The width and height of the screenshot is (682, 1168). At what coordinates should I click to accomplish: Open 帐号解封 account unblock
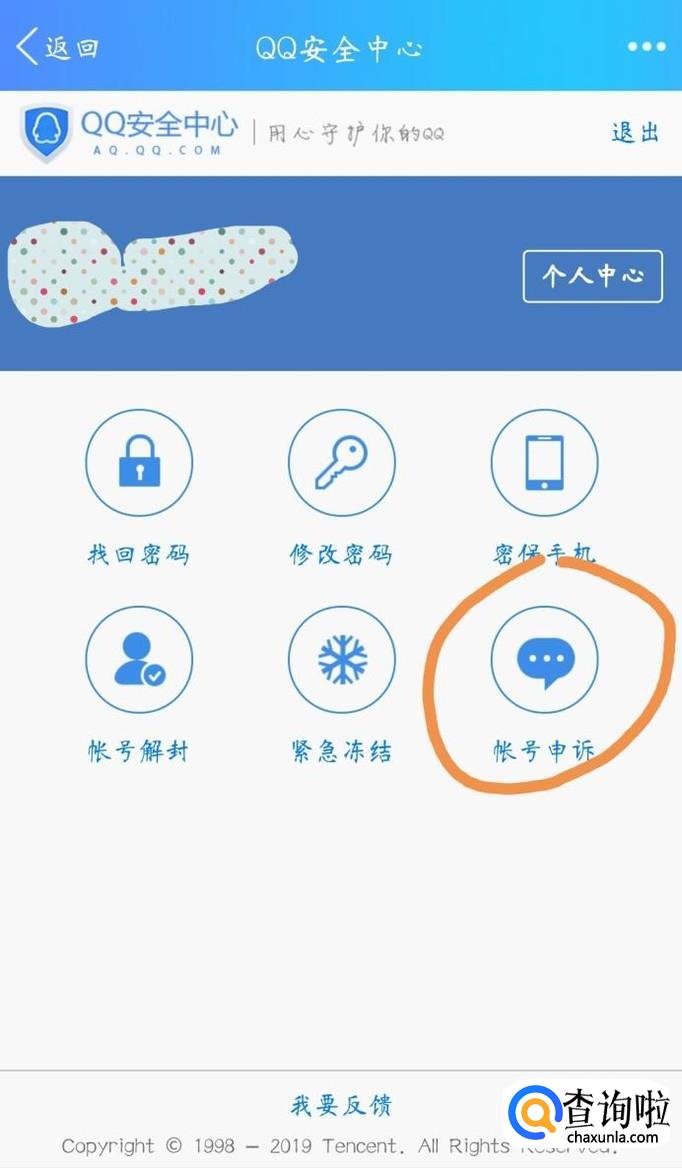coord(139,660)
